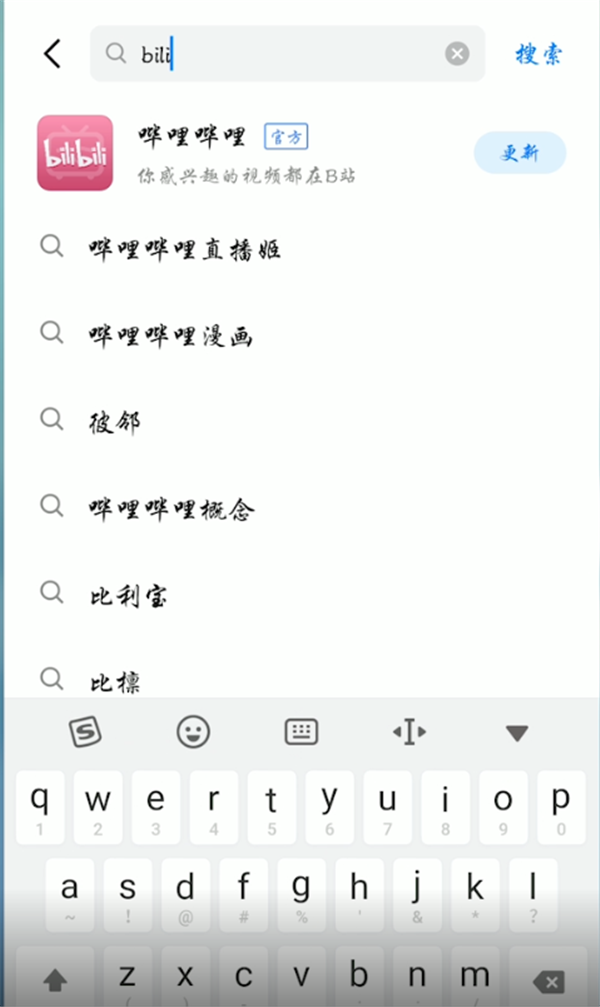Choose the 彼邻 suggestion
Image resolution: width=600 pixels, height=1007 pixels.
(115, 422)
